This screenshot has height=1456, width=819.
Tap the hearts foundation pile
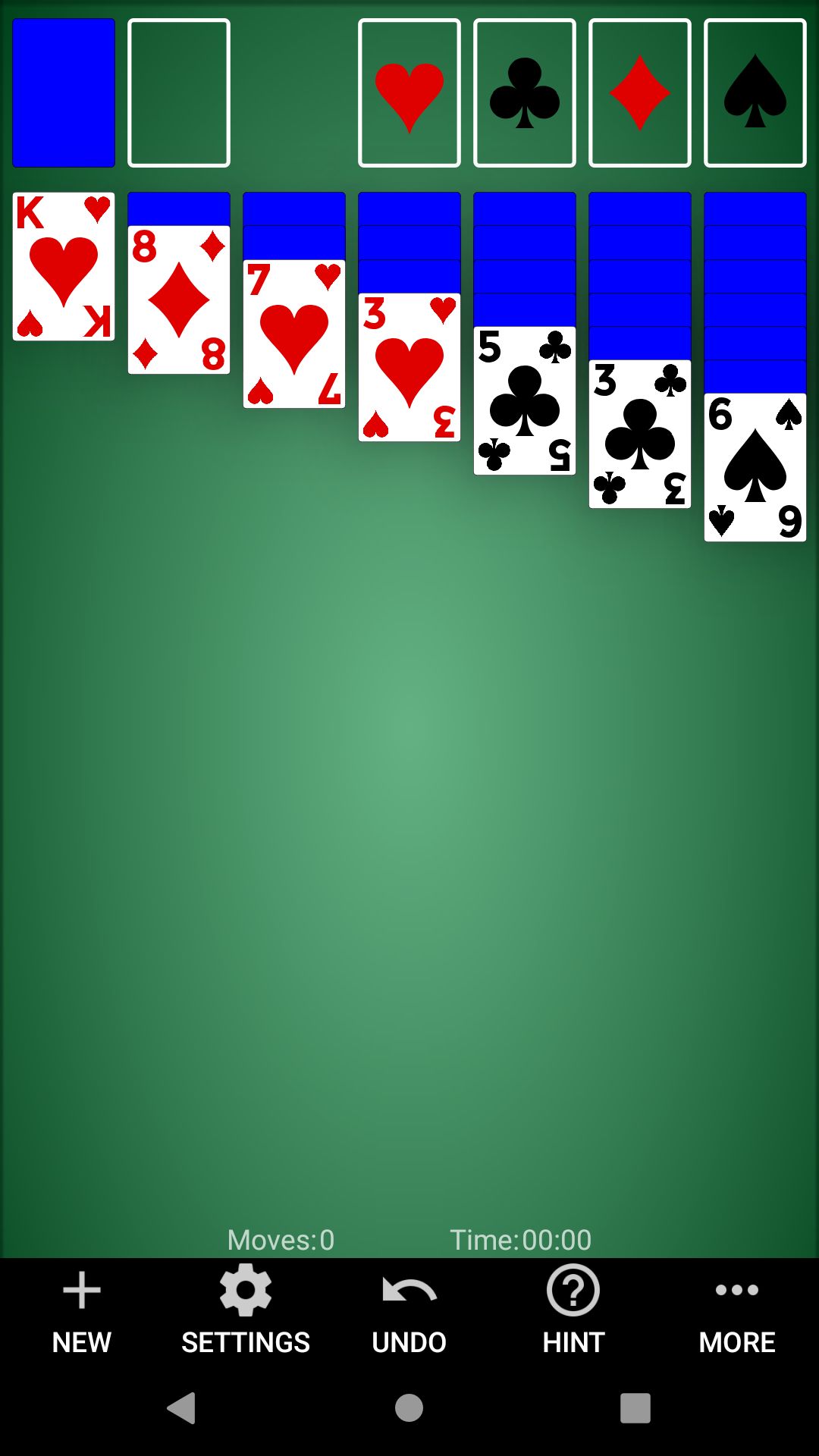tap(409, 93)
